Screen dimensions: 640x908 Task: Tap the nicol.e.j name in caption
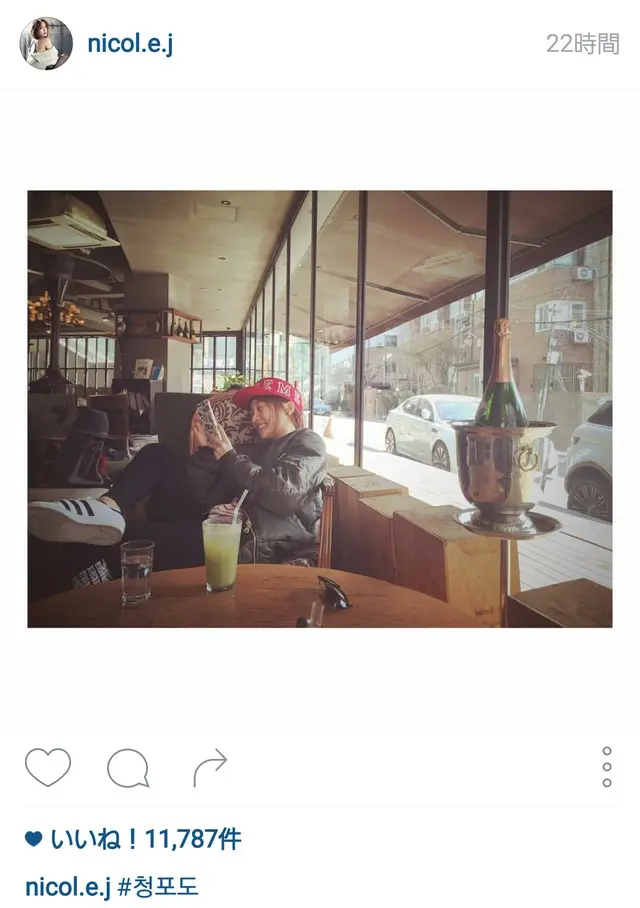[x=68, y=886]
